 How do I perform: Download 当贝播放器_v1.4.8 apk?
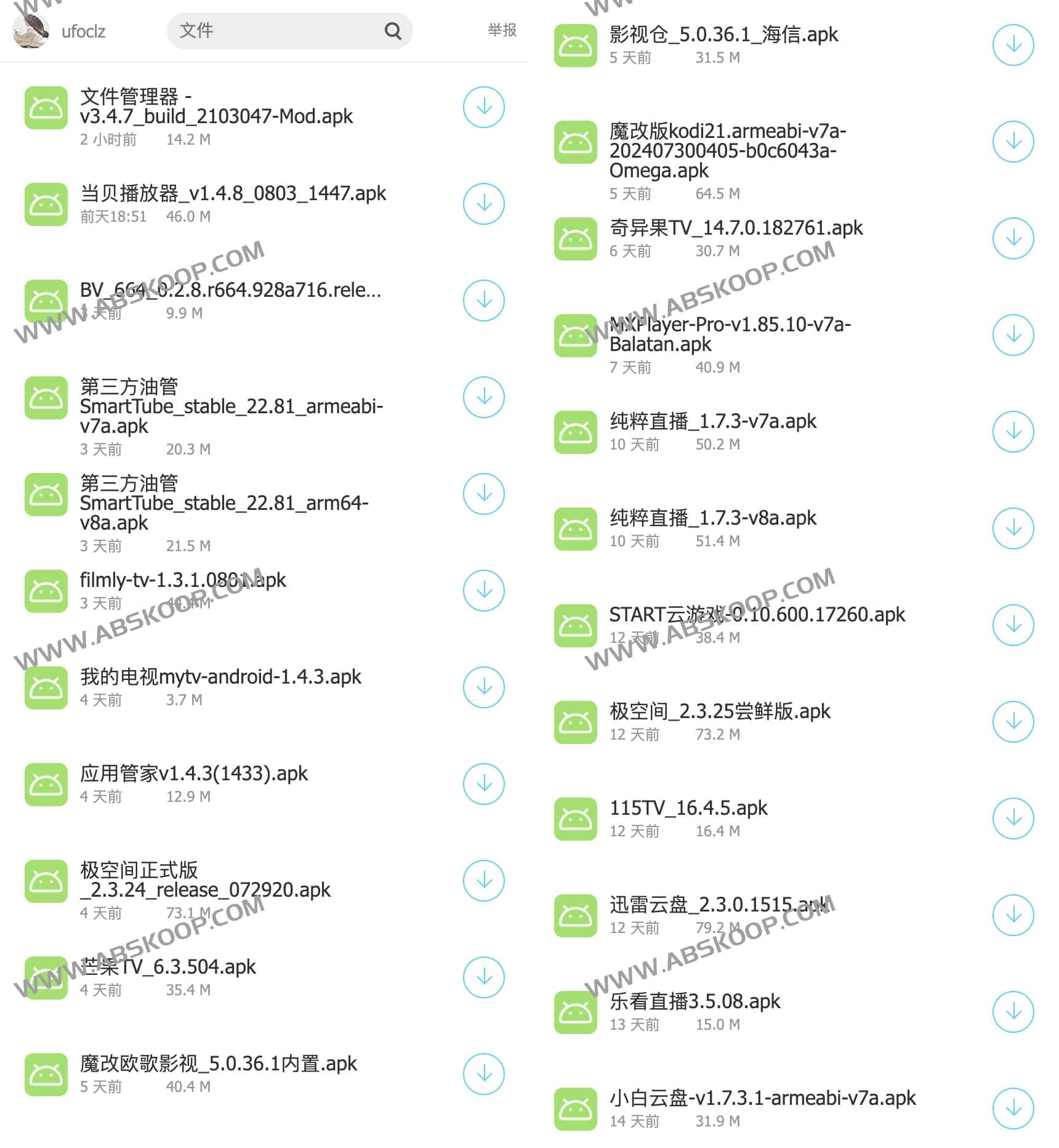[x=484, y=204]
